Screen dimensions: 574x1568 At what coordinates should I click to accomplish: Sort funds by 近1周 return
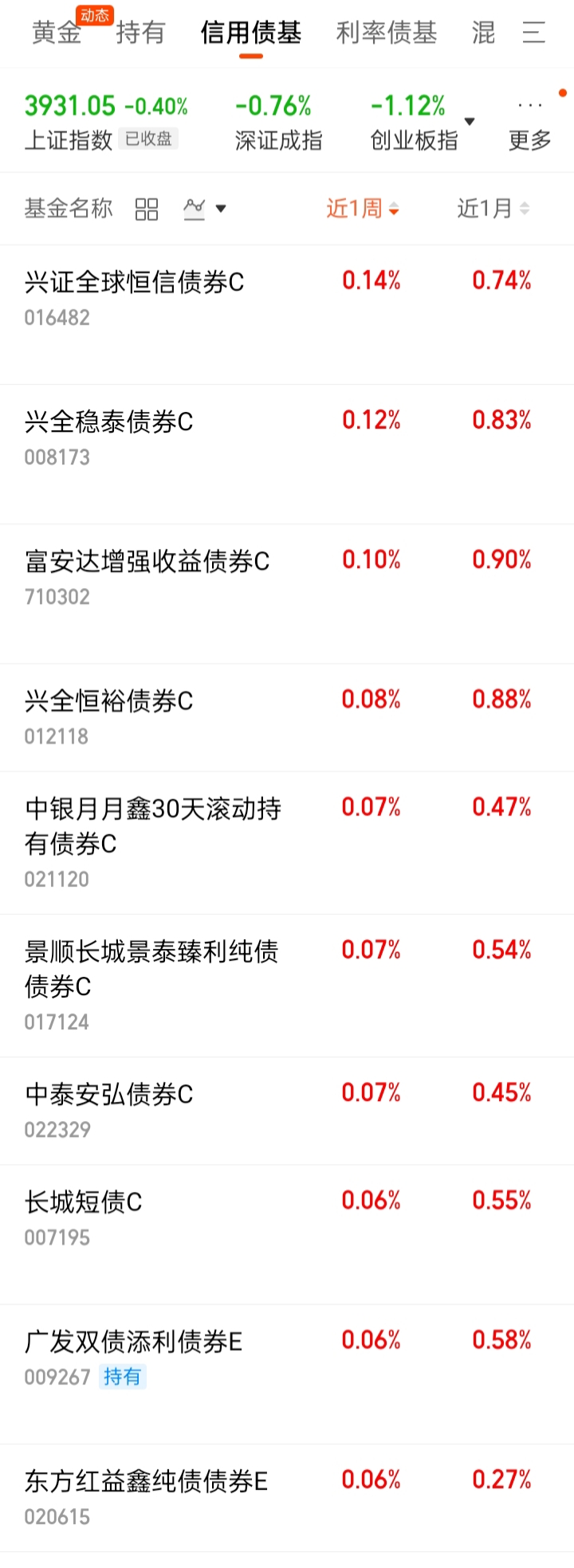click(x=363, y=209)
